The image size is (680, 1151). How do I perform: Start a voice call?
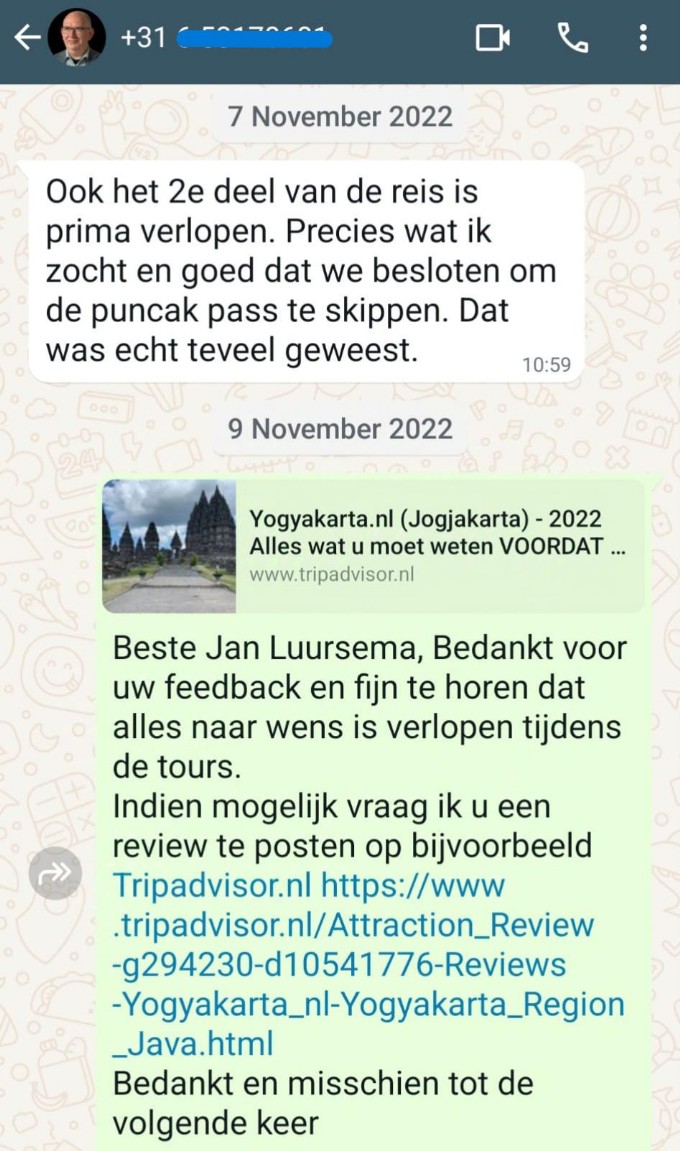pos(573,39)
